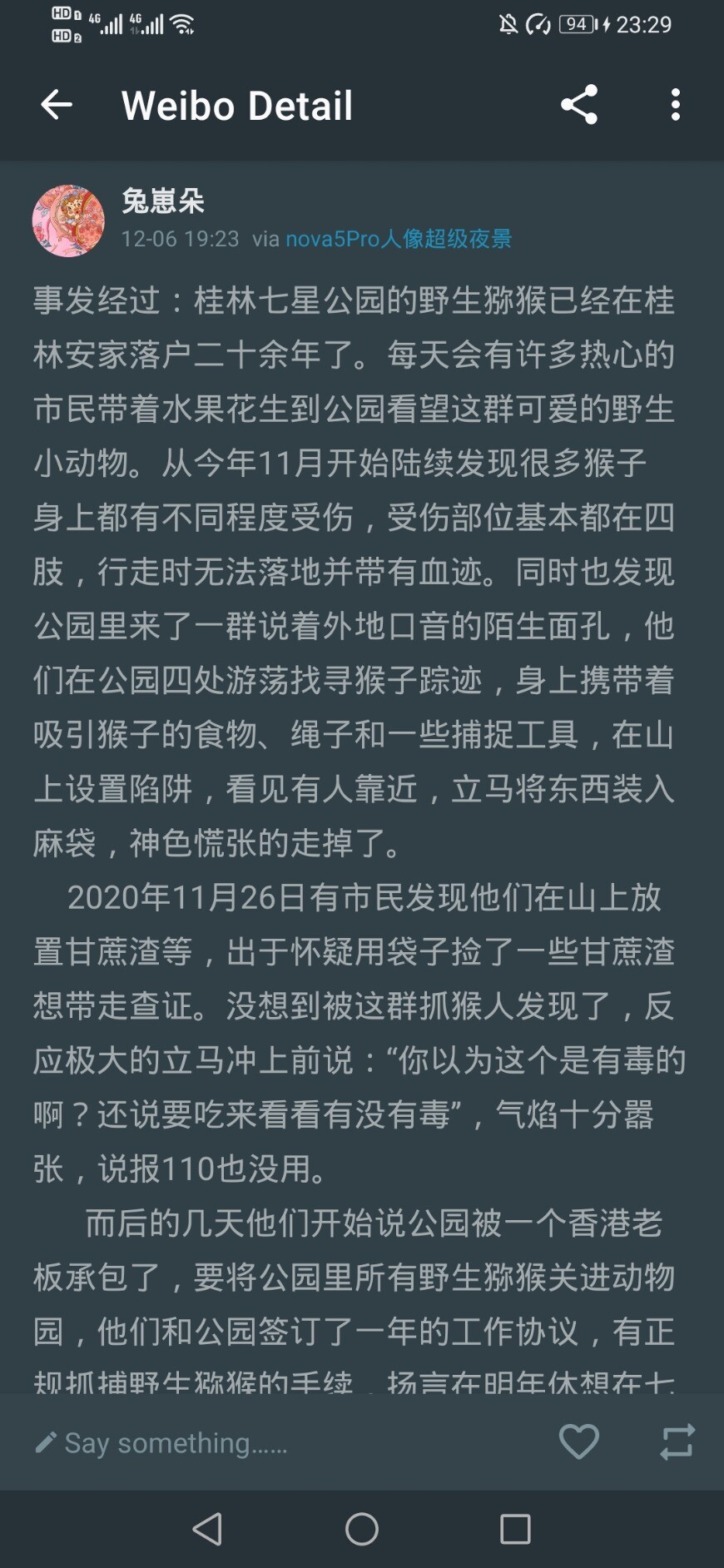Repost this Weibo post
This screenshot has width=724, height=1568.
[x=677, y=1441]
